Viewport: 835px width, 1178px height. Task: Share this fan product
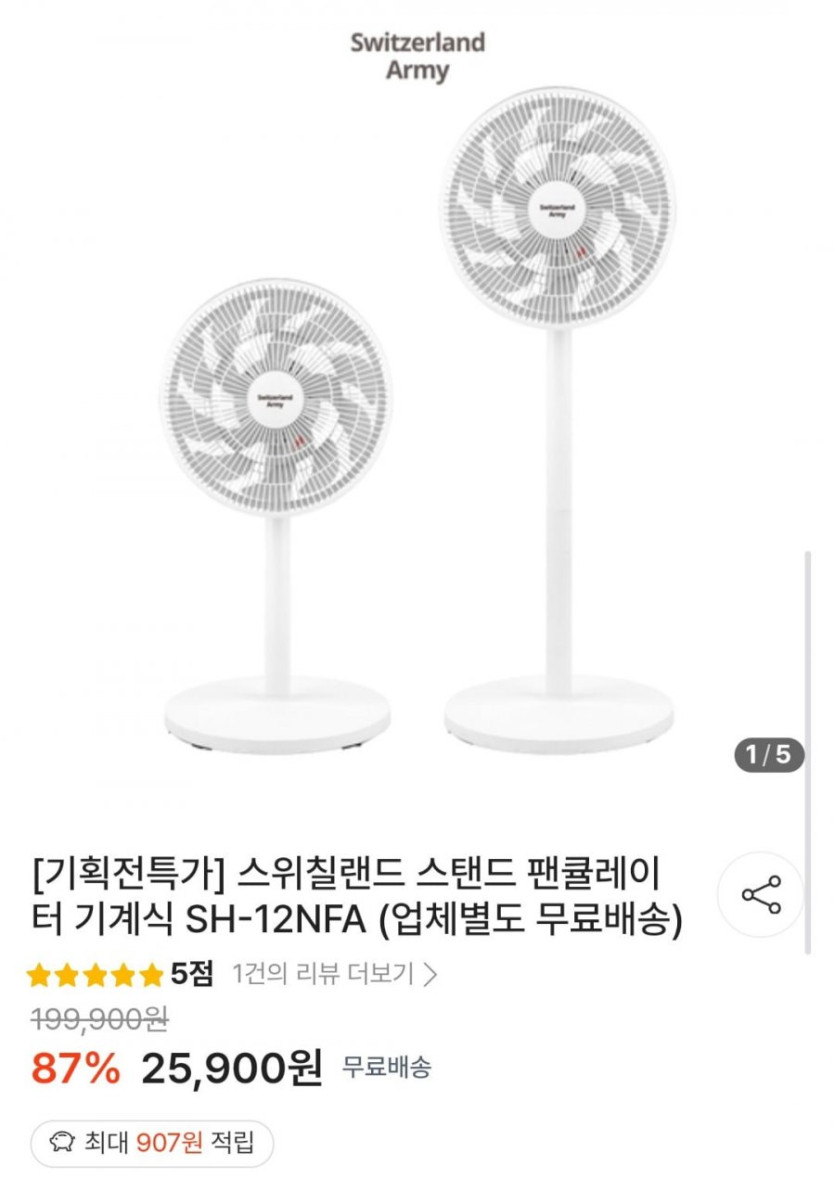coord(761,894)
